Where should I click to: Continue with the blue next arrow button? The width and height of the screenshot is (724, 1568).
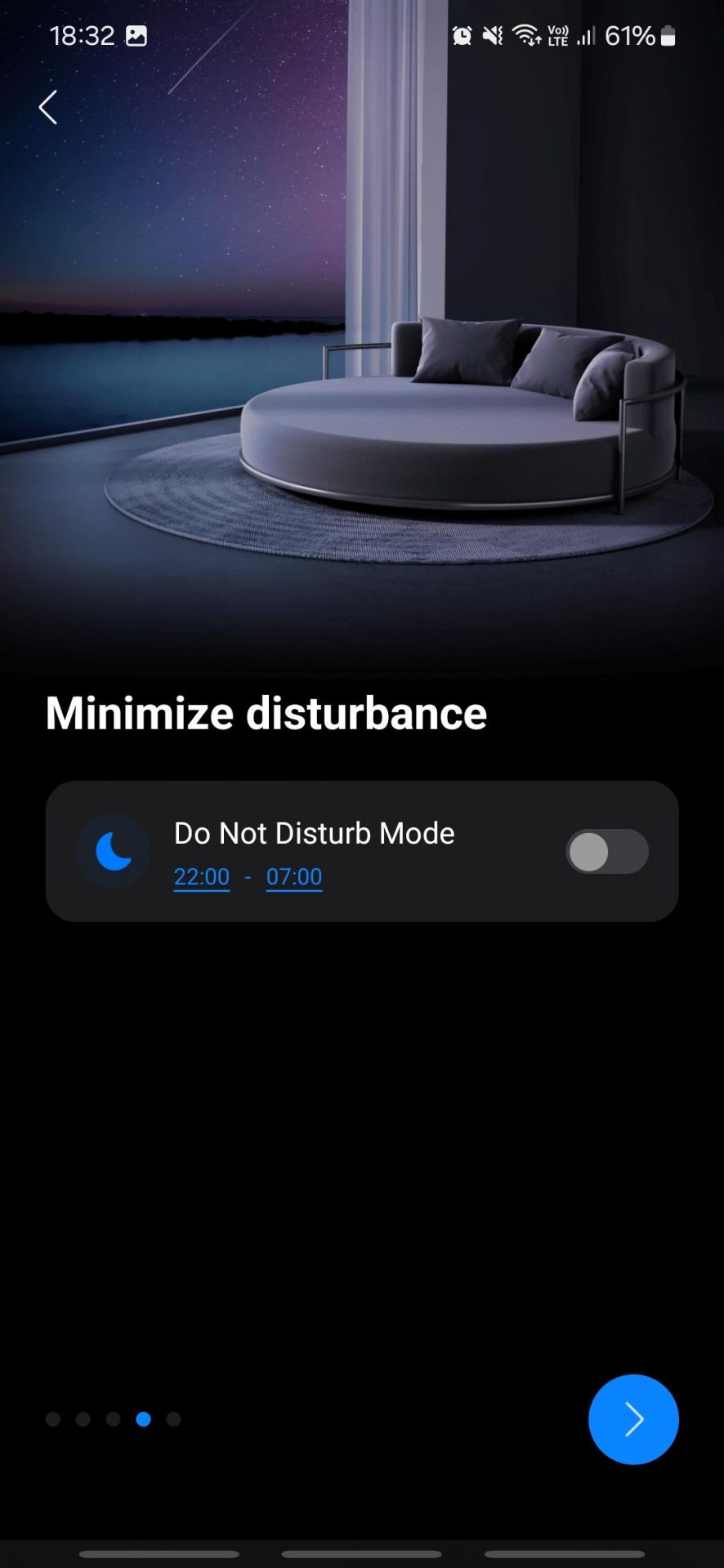point(633,1419)
